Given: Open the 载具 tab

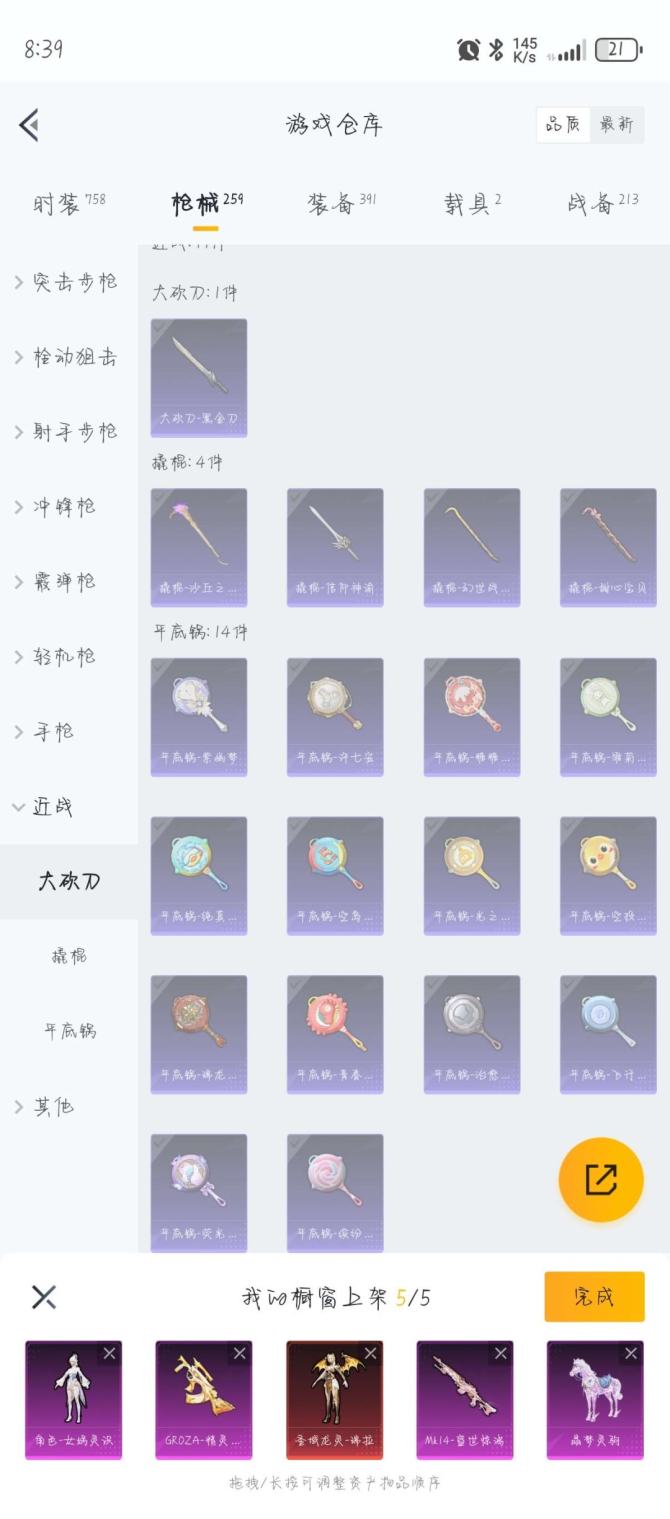Looking at the screenshot, I should click(x=472, y=204).
